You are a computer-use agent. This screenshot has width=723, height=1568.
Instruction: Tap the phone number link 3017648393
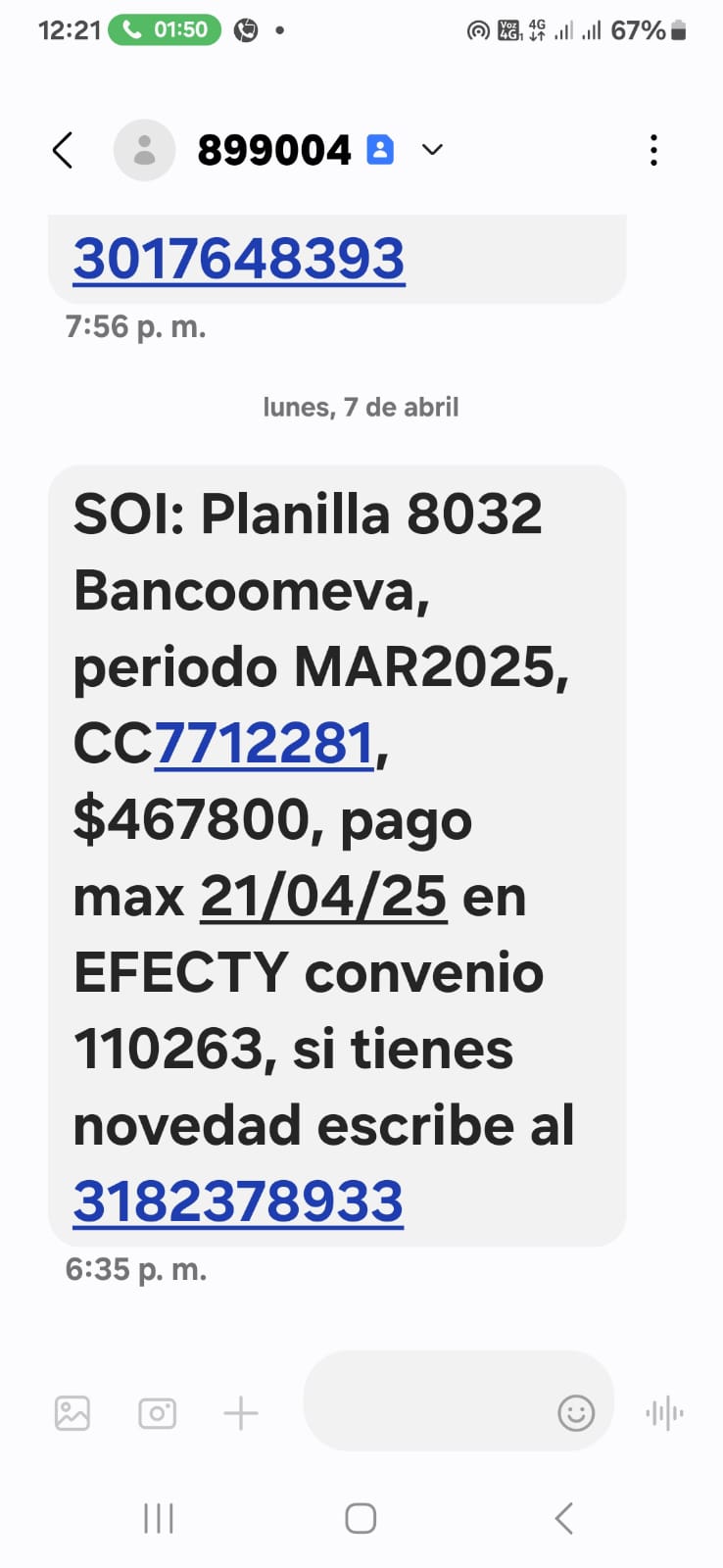pyautogui.click(x=239, y=259)
